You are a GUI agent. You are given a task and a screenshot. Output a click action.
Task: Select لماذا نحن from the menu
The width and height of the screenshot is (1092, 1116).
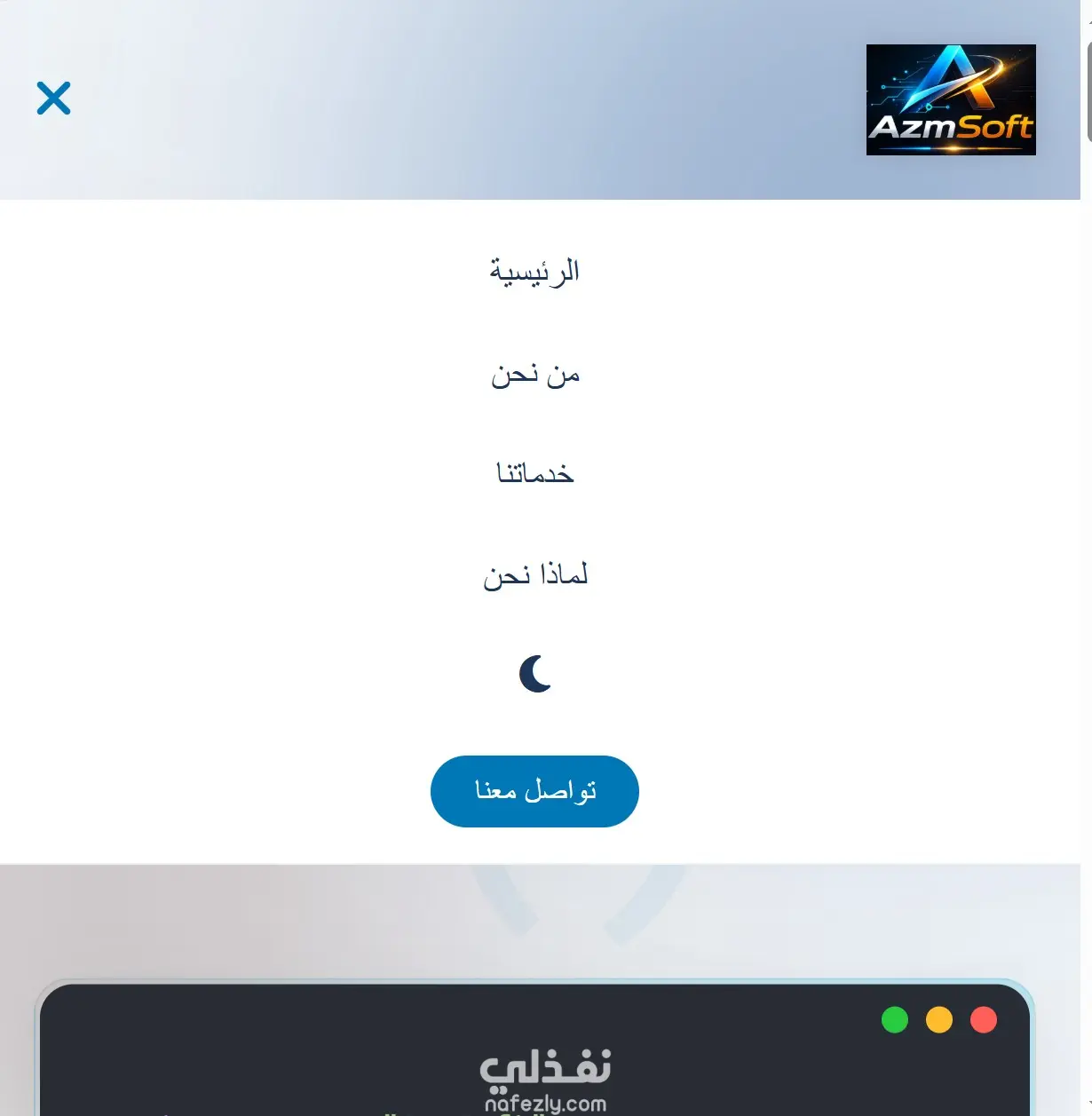[534, 575]
